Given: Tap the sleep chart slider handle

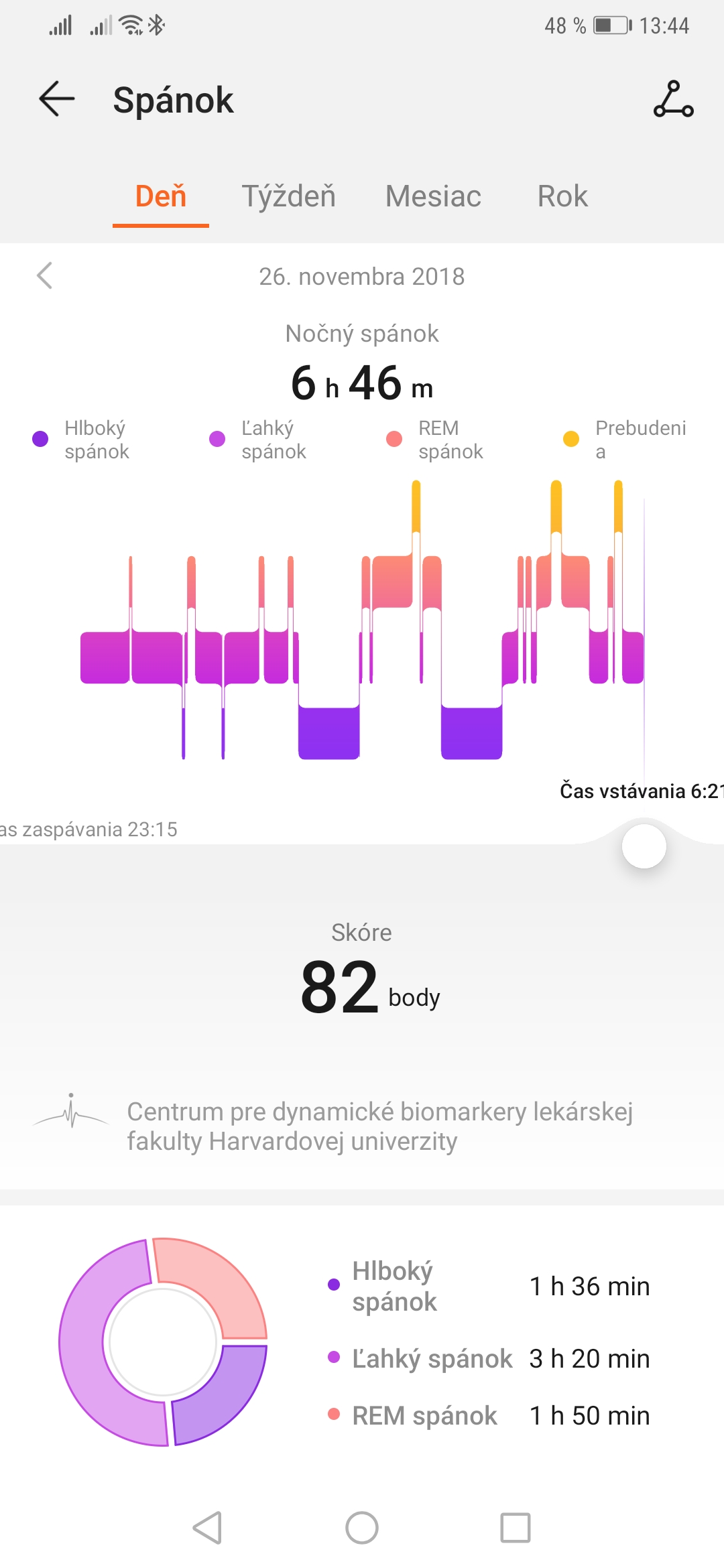Looking at the screenshot, I should point(644,846).
